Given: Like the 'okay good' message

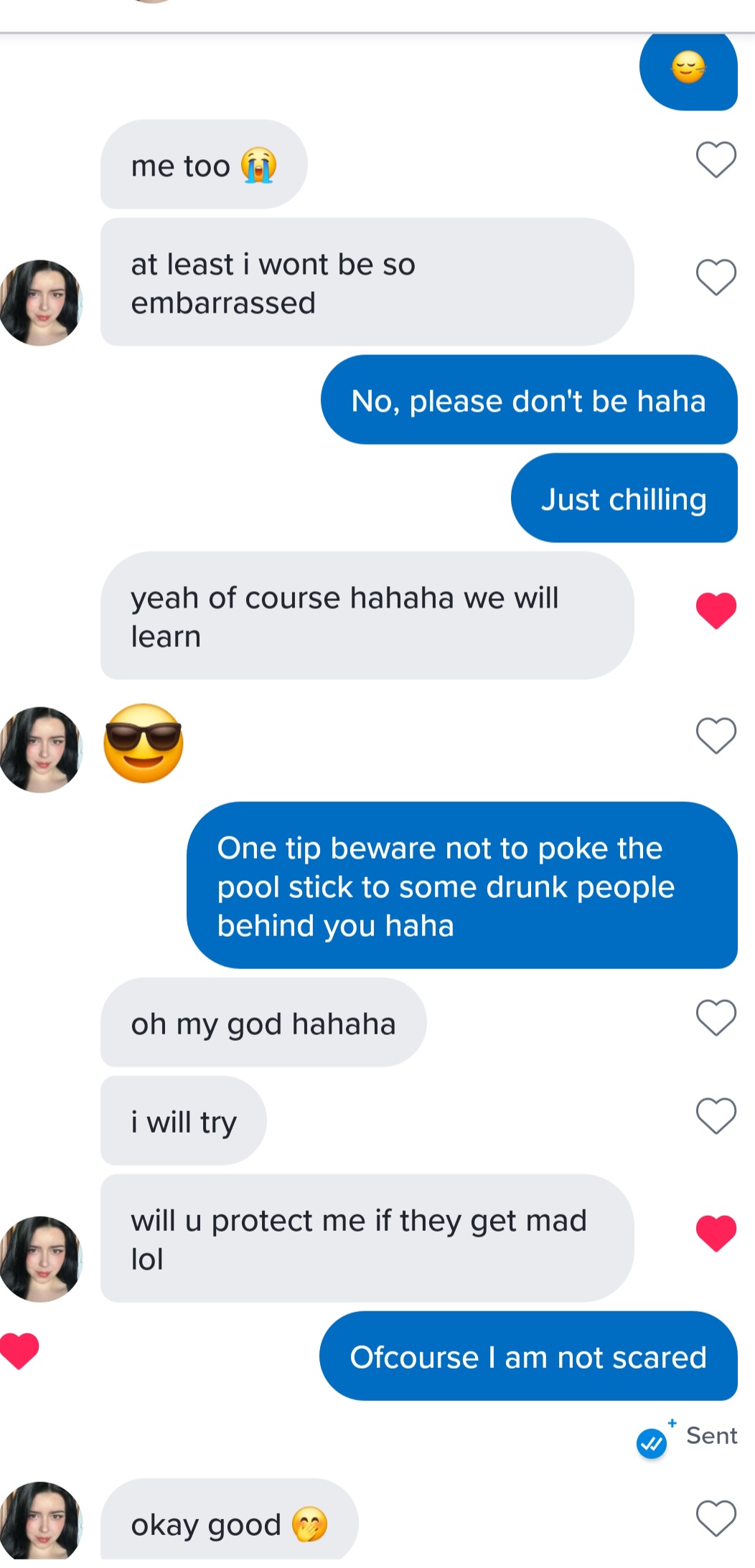Looking at the screenshot, I should point(716,1518).
